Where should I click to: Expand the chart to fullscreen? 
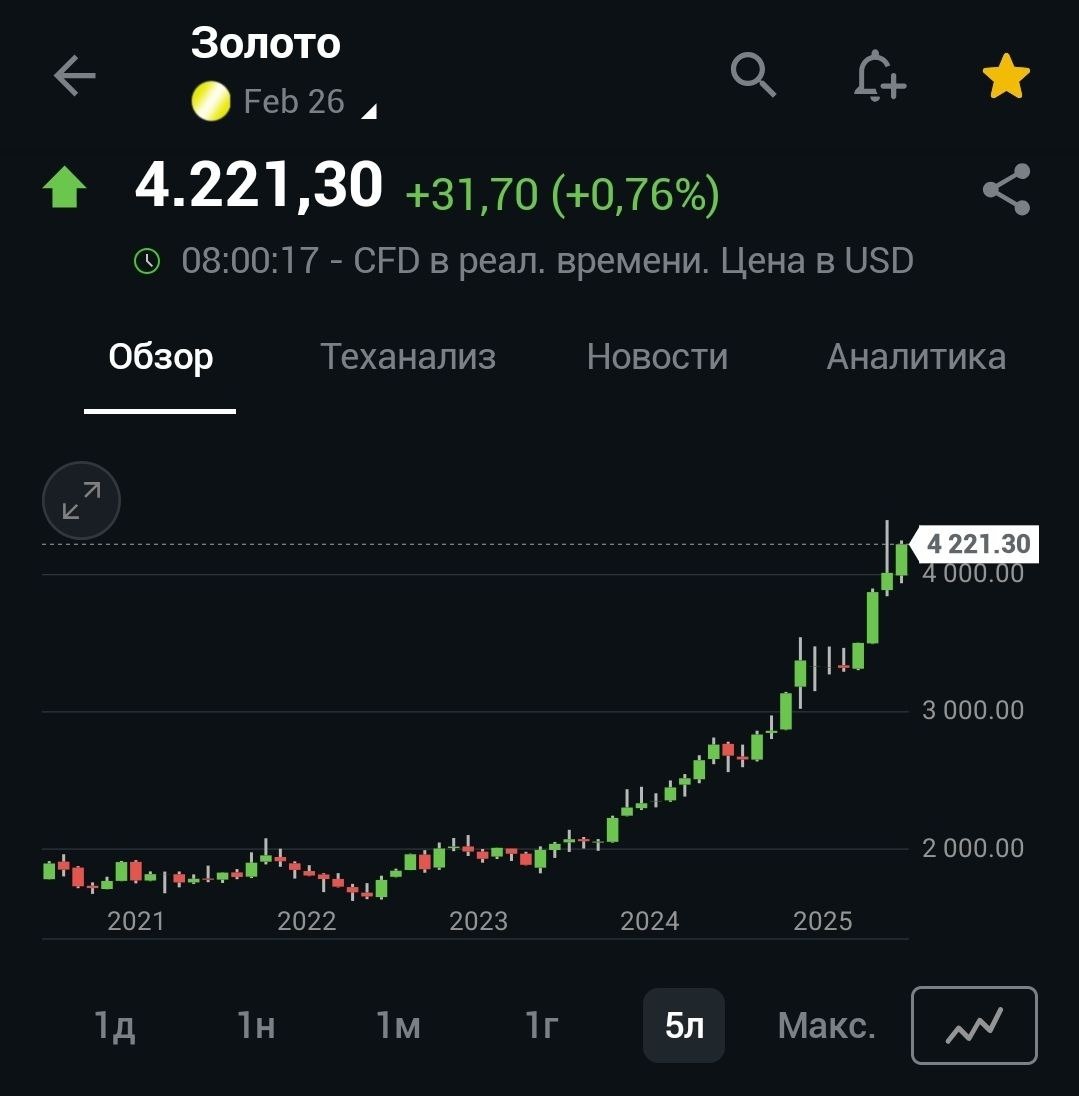pos(81,500)
